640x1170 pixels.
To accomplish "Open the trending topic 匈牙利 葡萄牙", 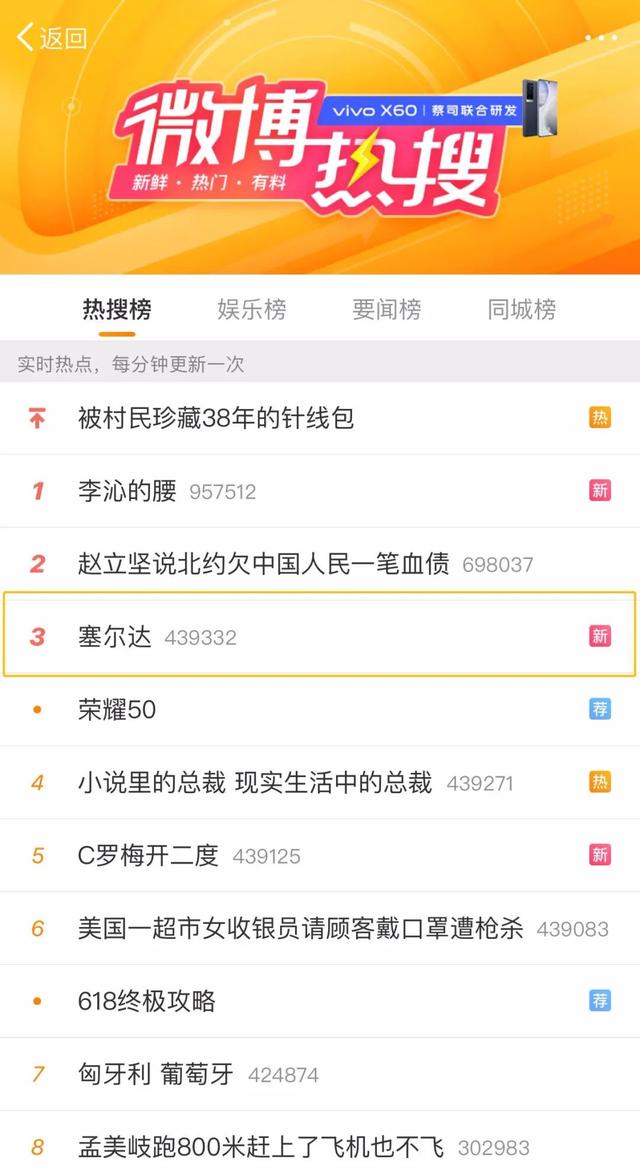I will point(155,1075).
